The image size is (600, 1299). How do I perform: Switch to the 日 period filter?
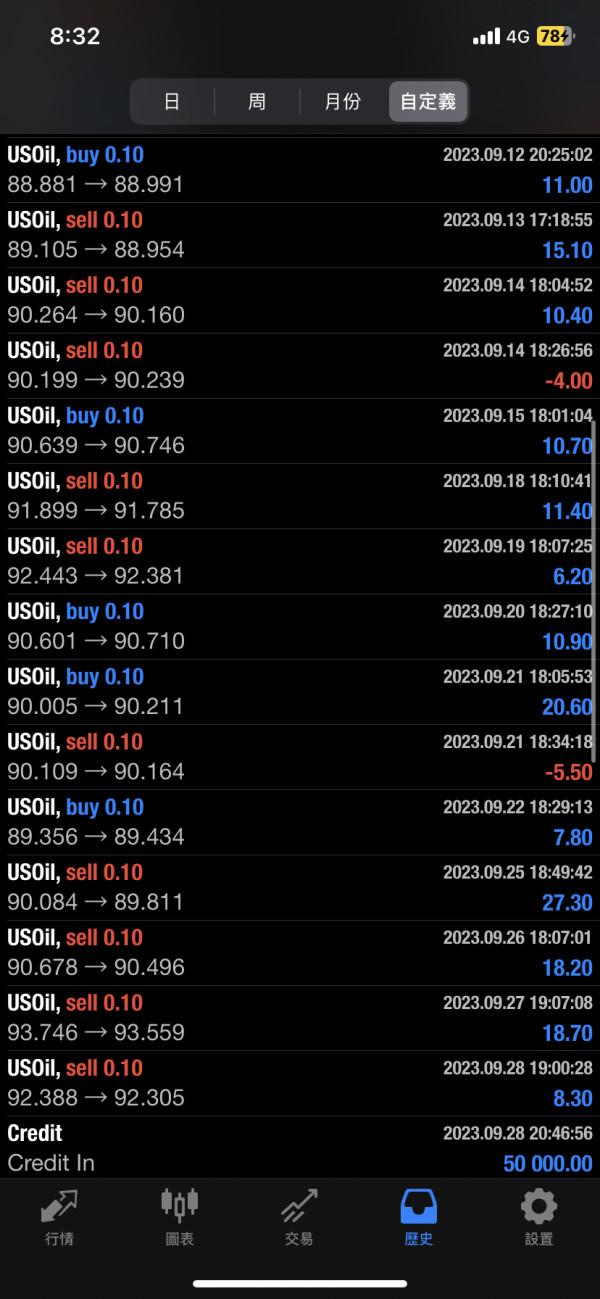click(x=172, y=102)
